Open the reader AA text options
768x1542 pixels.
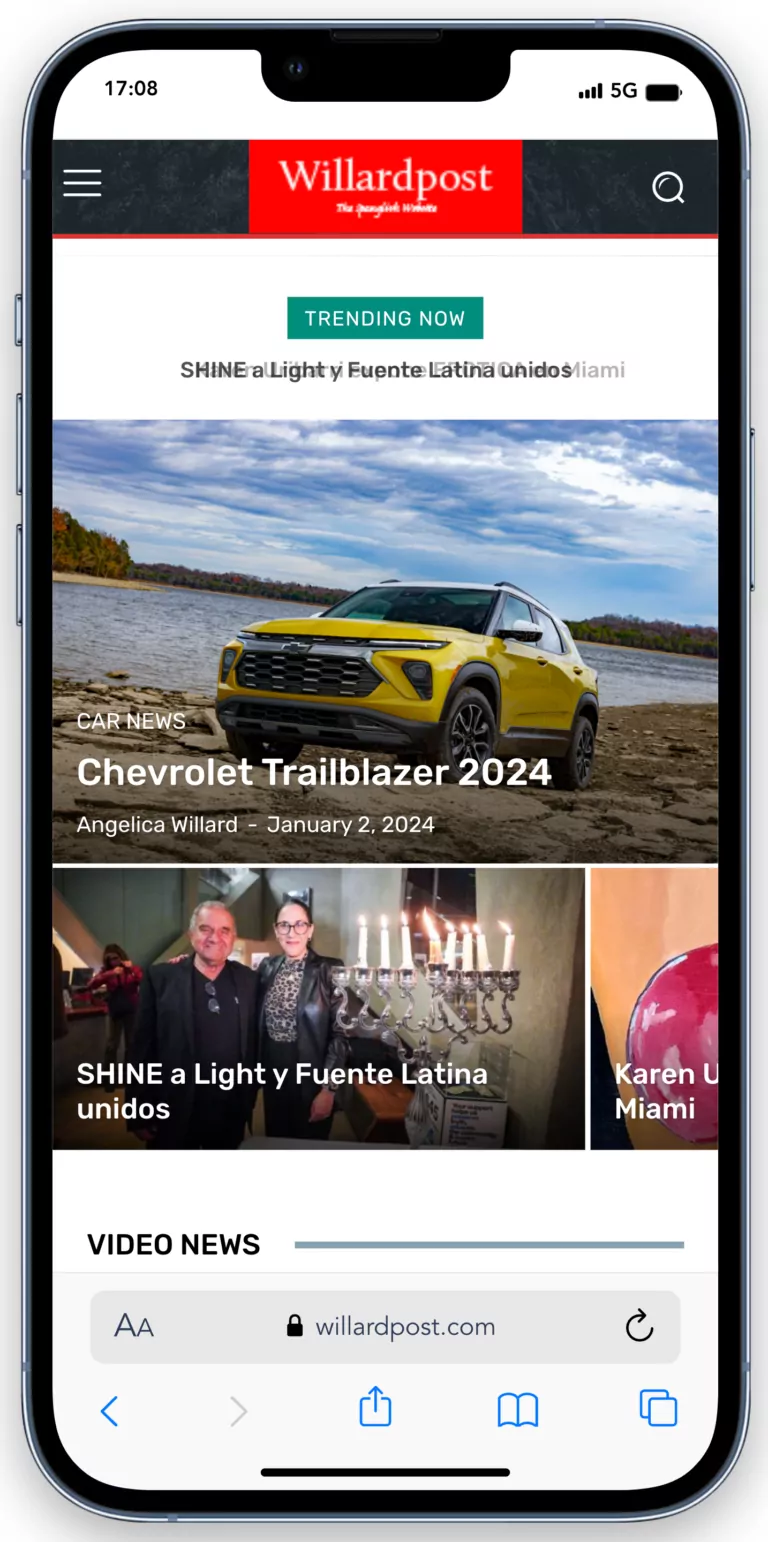coord(134,1327)
